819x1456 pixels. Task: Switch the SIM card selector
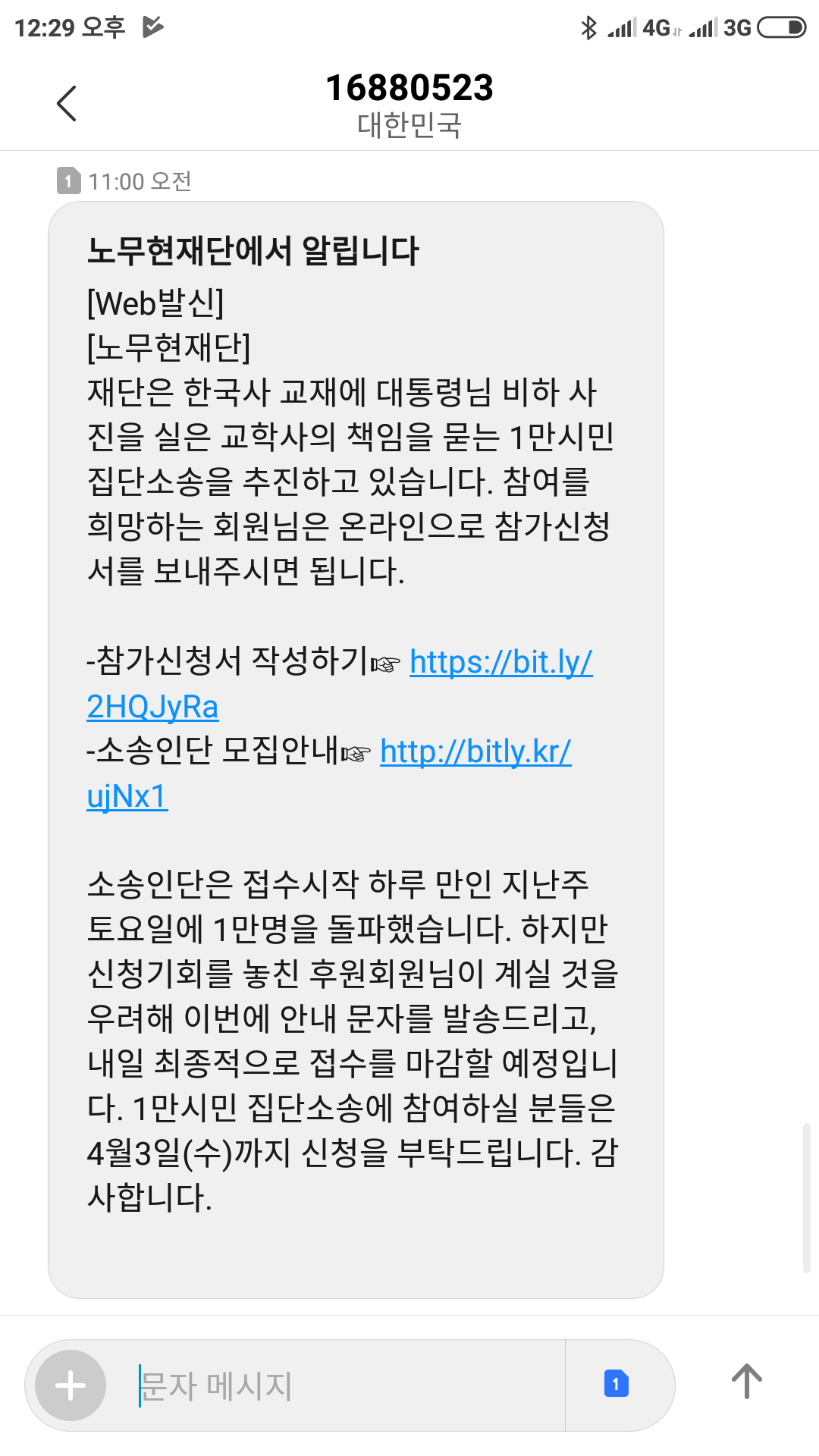pyautogui.click(x=616, y=1384)
